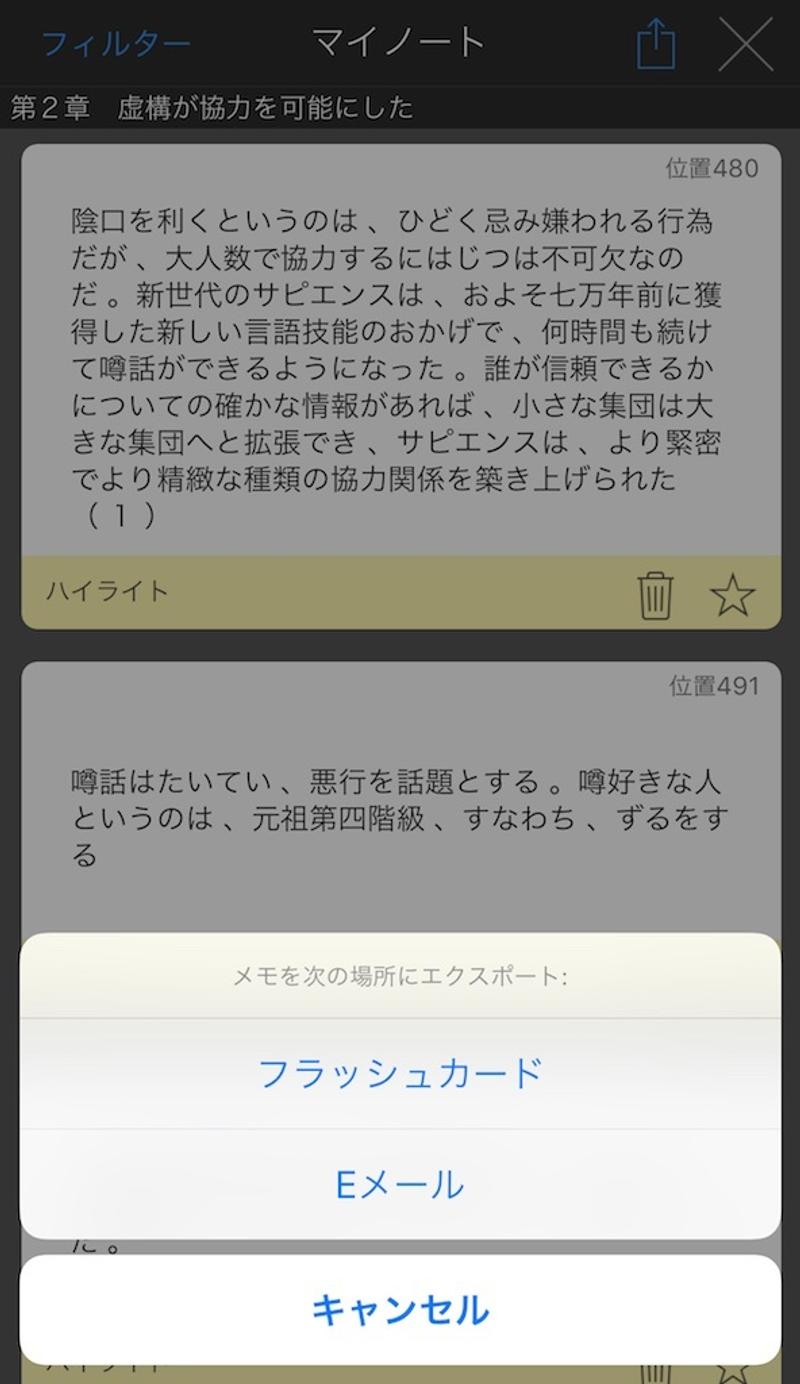800x1384 pixels.
Task: Dismiss the sheet with キャンセル
Action: coord(400,1310)
